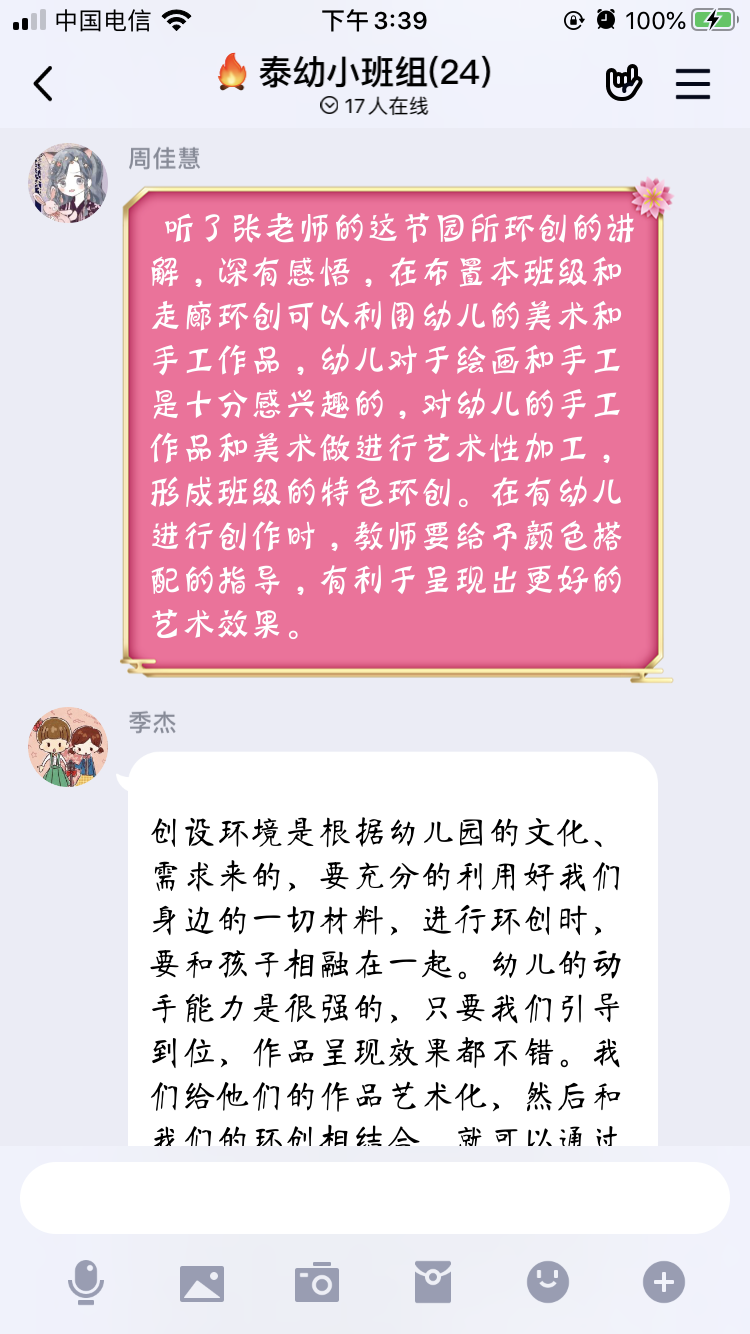Screen dimensions: 750x1334
Task: Expand the 17人在线 online members indicator
Action: coord(374,106)
